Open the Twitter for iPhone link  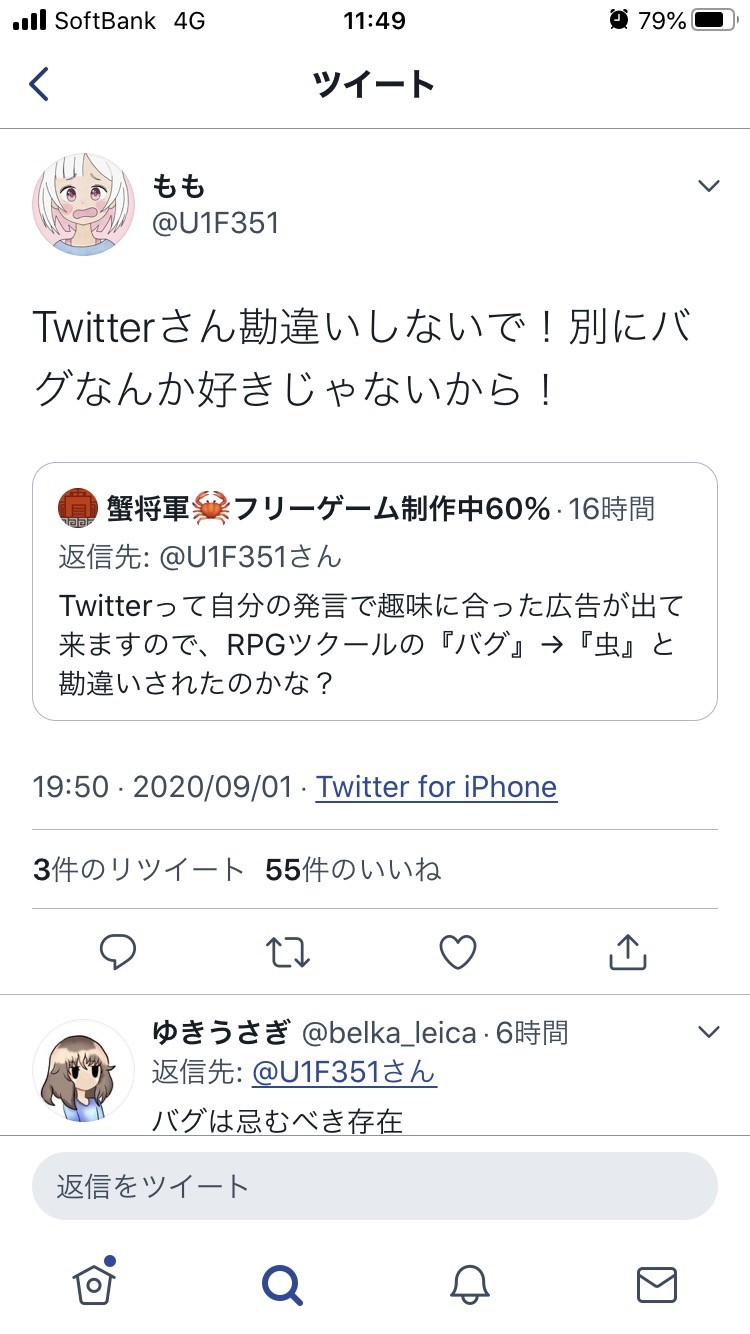(436, 787)
